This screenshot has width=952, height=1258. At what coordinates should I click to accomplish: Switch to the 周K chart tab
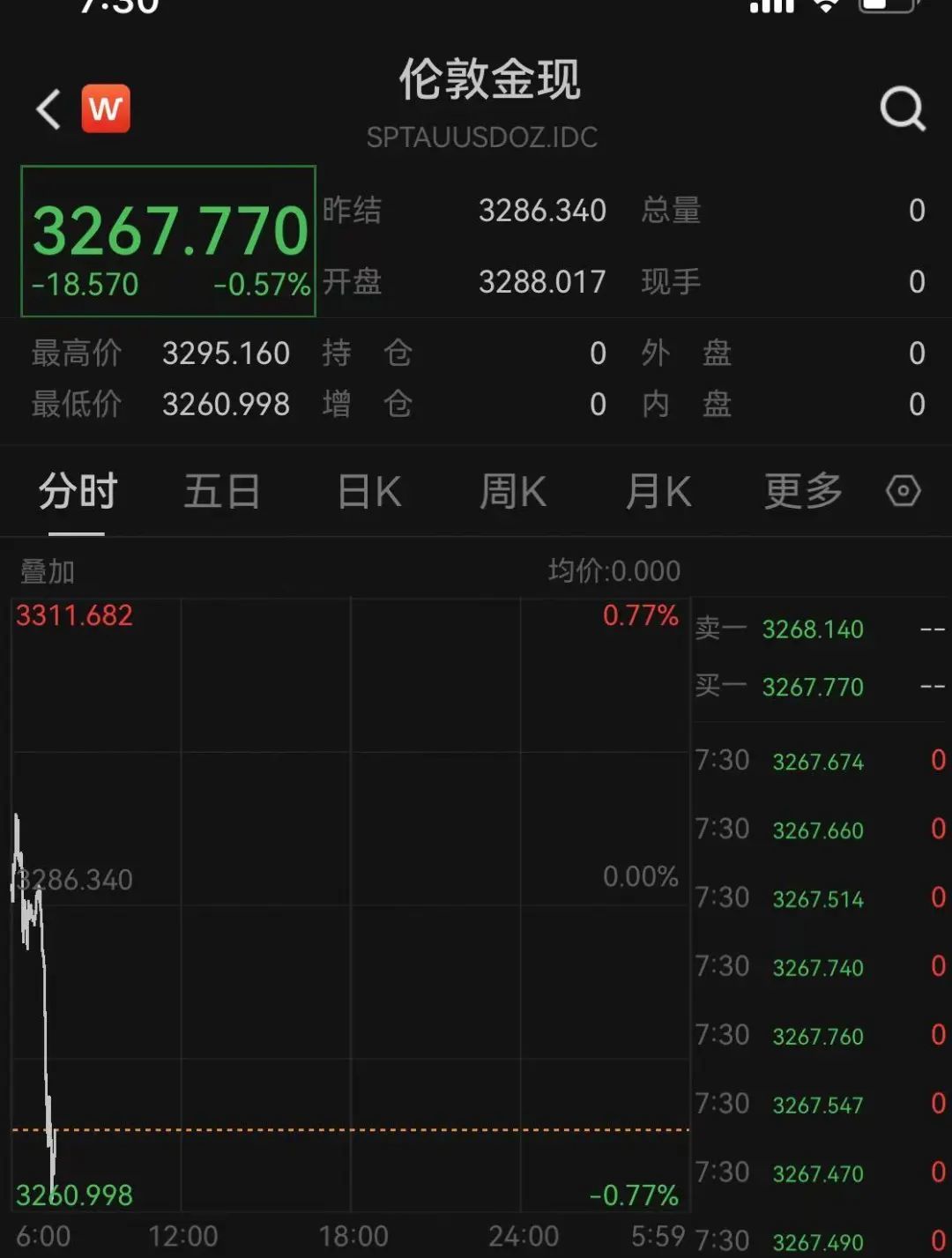[x=513, y=492]
